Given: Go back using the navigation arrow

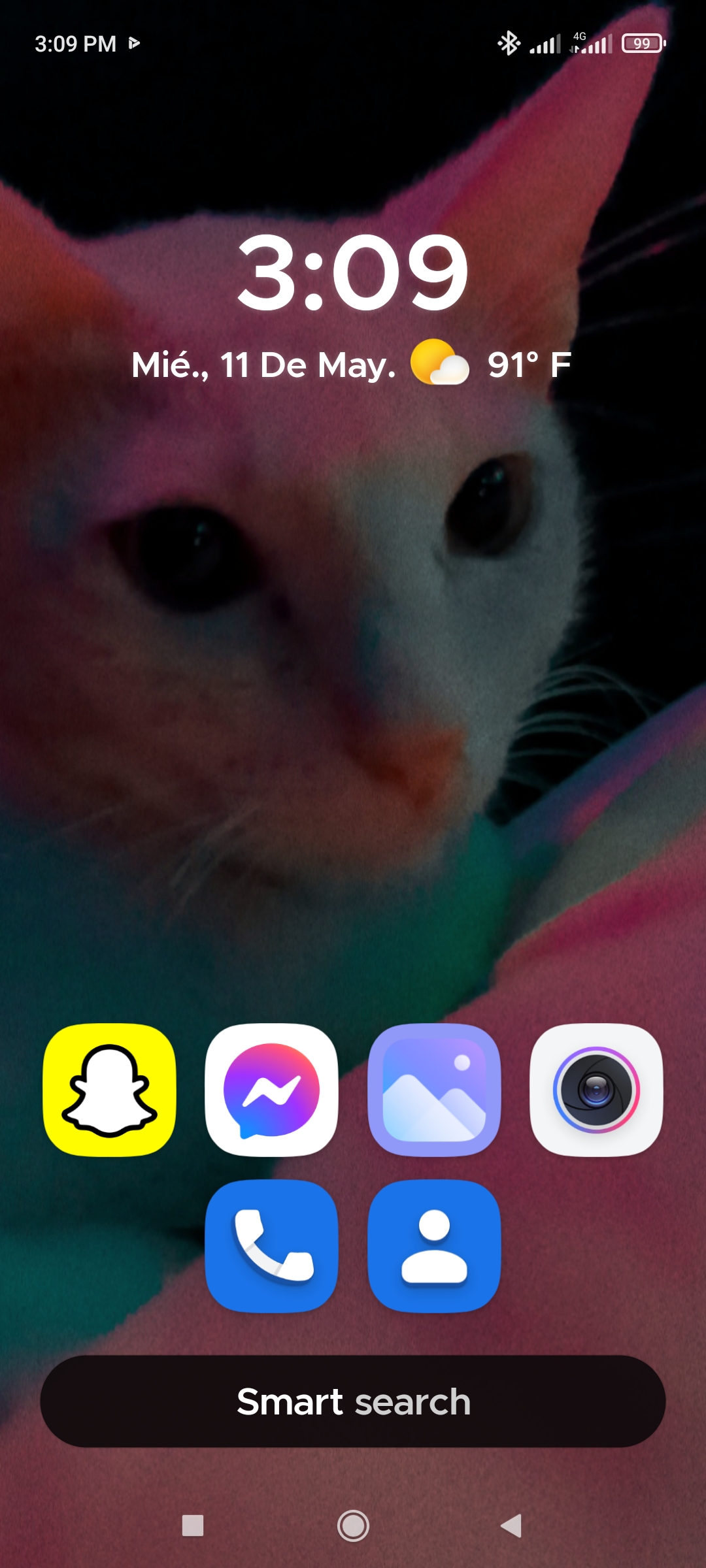Looking at the screenshot, I should point(512,1526).
